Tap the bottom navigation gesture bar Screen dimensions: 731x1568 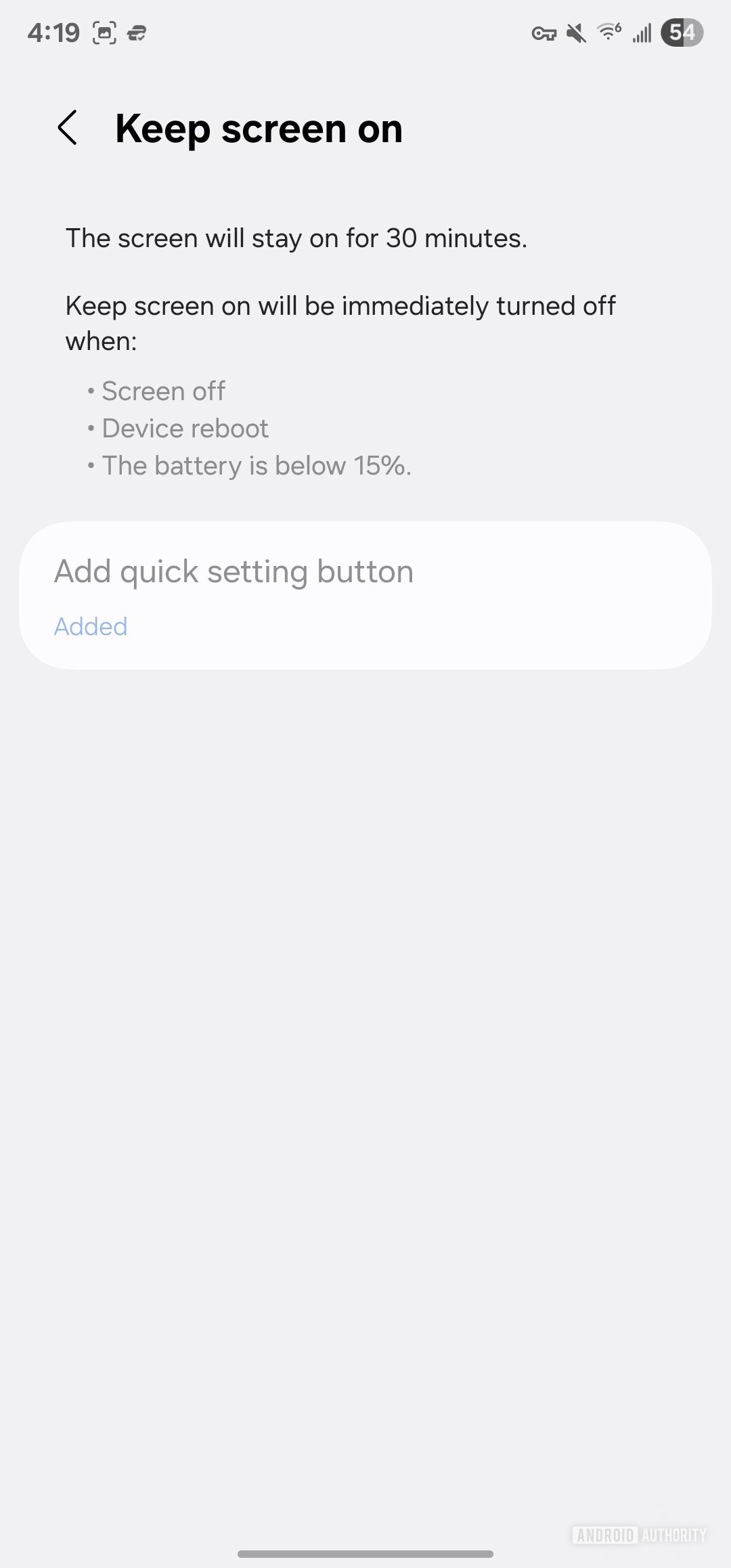pyautogui.click(x=365, y=1554)
